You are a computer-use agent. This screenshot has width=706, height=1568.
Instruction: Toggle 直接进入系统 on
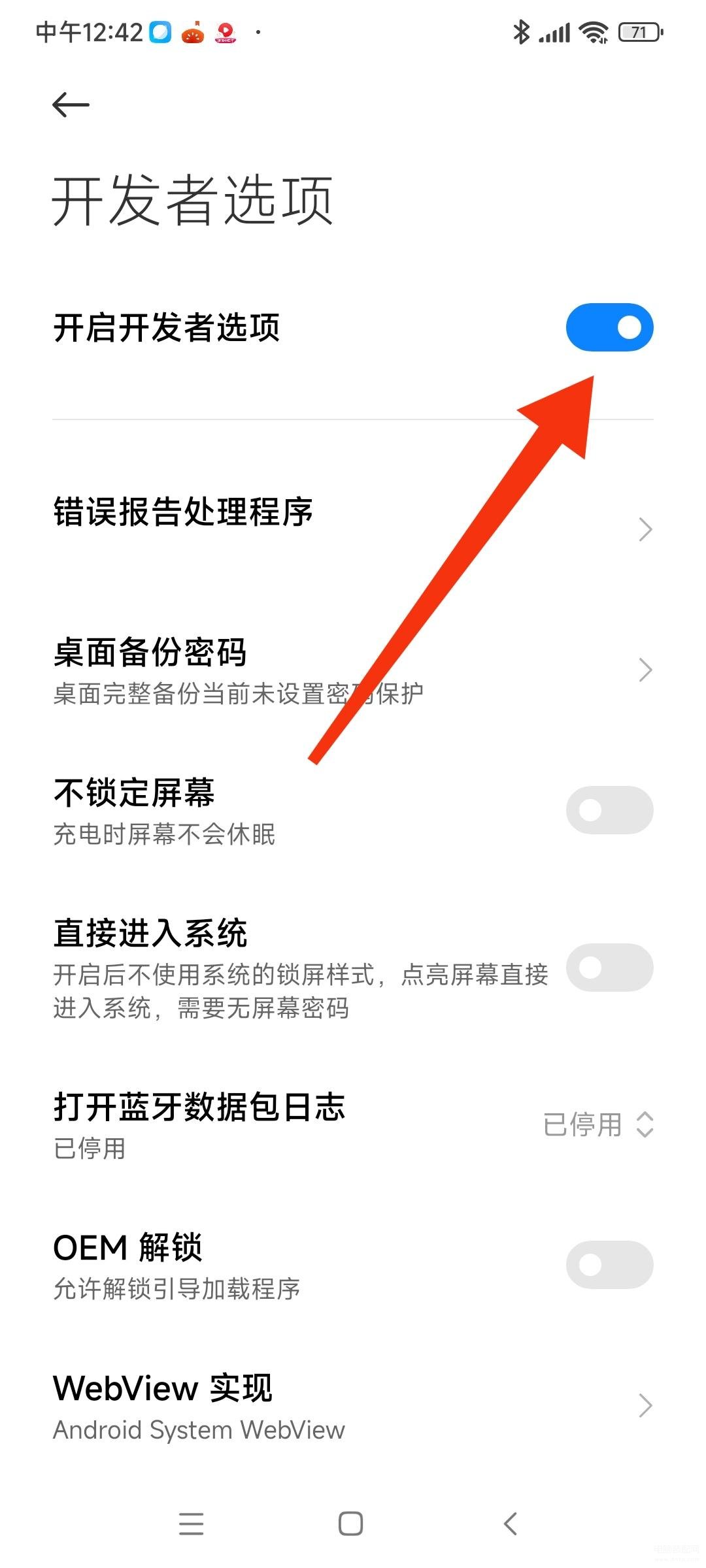pos(609,968)
